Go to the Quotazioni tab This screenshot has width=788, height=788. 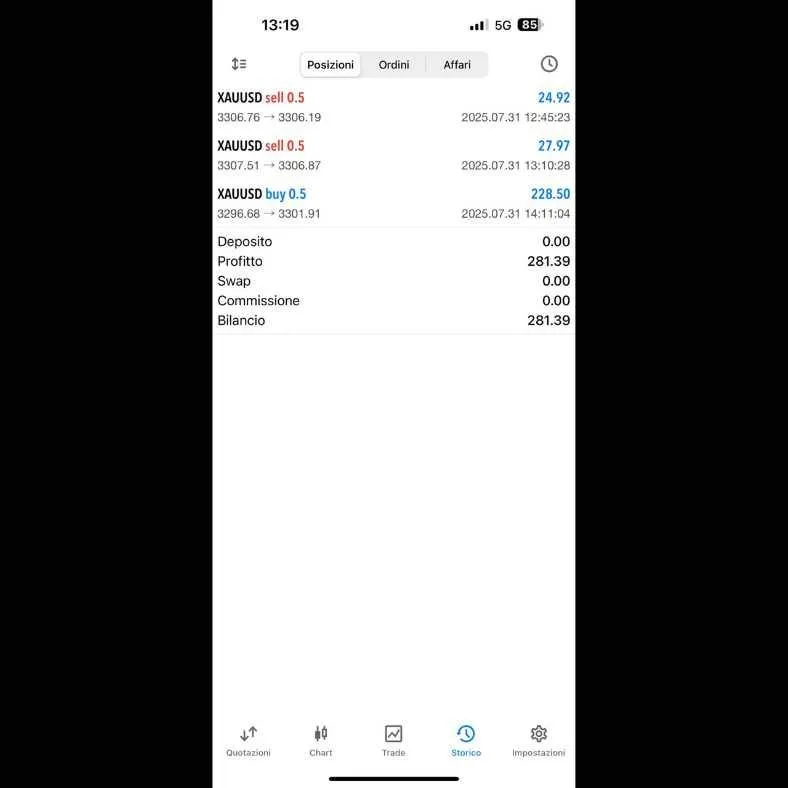click(248, 740)
